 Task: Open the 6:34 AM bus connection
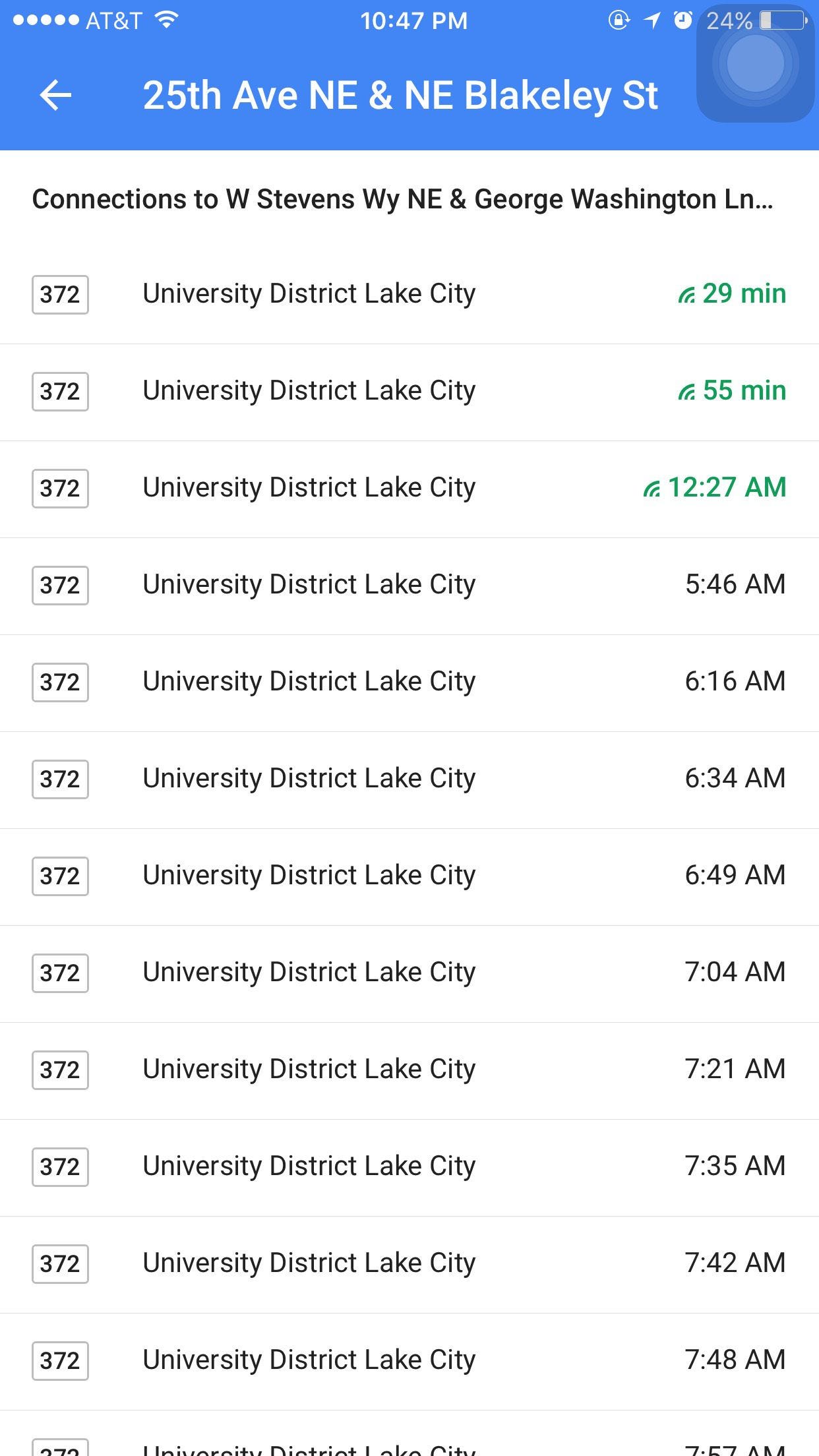409,779
